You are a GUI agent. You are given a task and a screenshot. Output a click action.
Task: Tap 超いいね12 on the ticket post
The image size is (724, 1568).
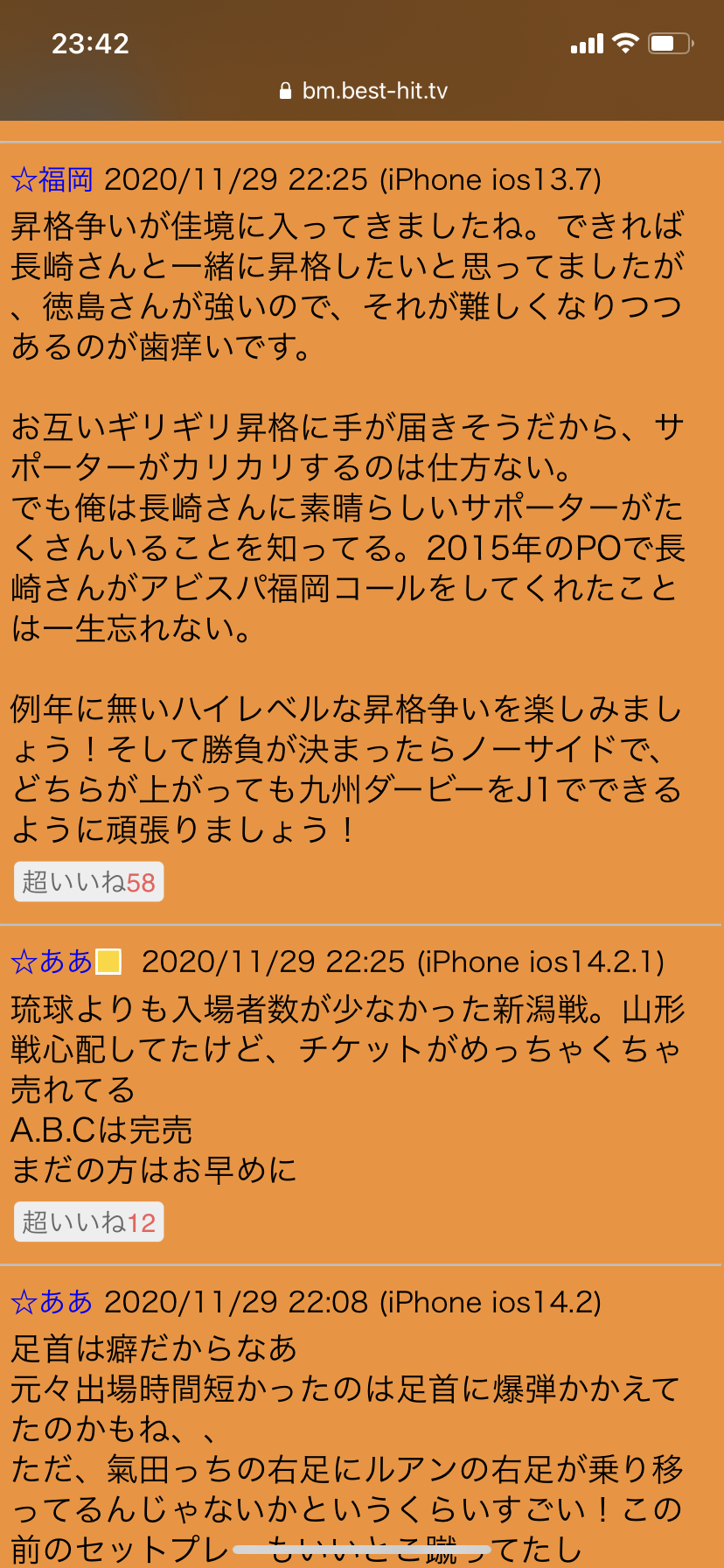click(88, 1222)
